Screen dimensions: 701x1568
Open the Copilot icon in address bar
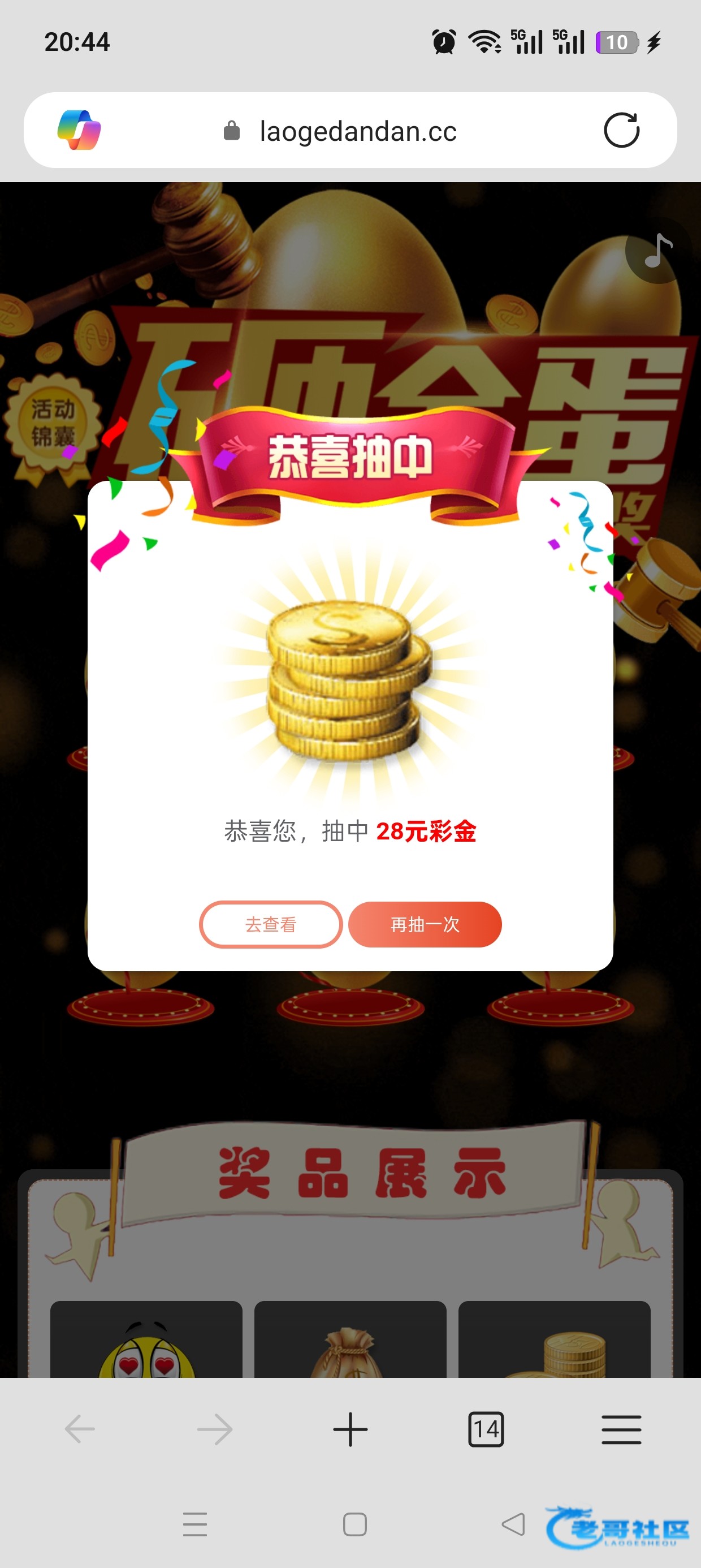coord(79,130)
